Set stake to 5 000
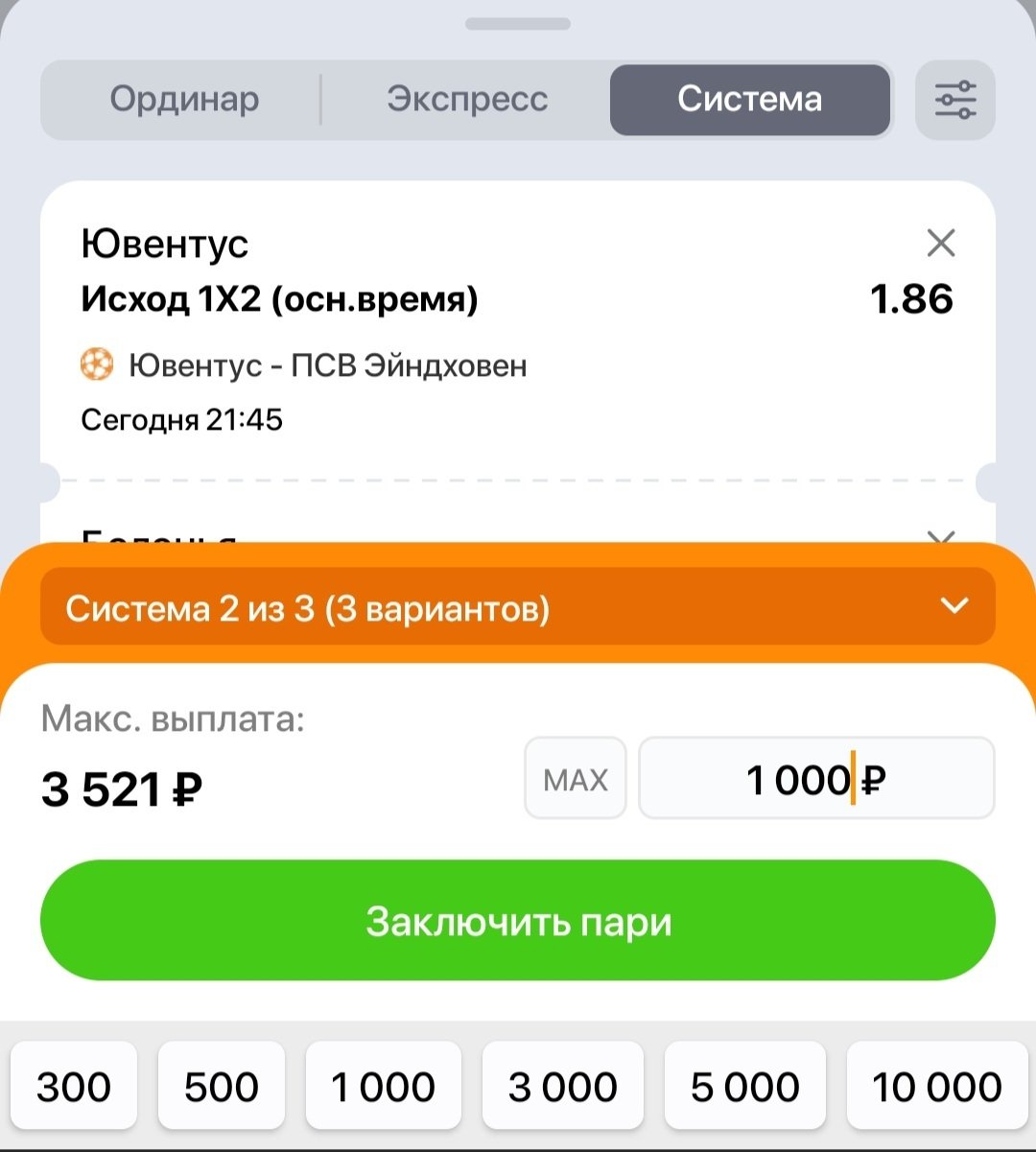Image resolution: width=1036 pixels, height=1152 pixels. [745, 1086]
